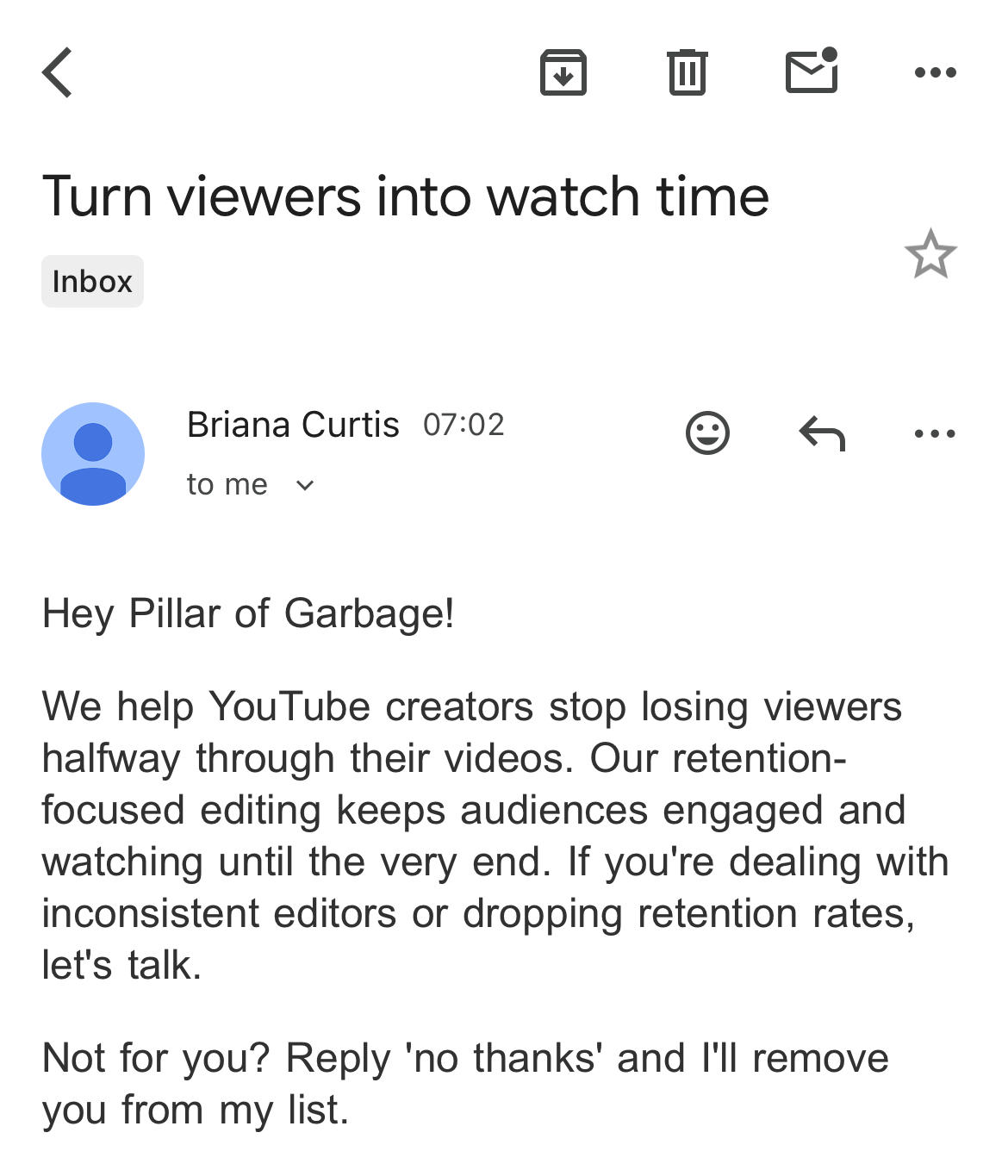
Task: Open the message options menu beside reply
Action: (935, 433)
